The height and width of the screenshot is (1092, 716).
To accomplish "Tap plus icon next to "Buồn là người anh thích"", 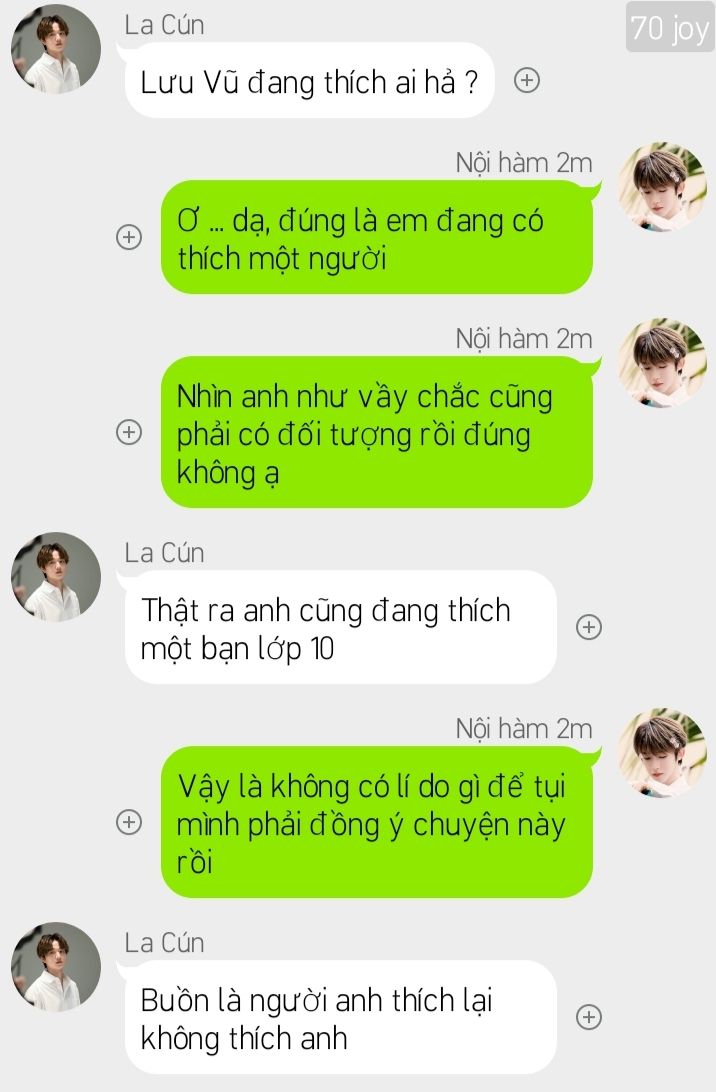I will [590, 1017].
